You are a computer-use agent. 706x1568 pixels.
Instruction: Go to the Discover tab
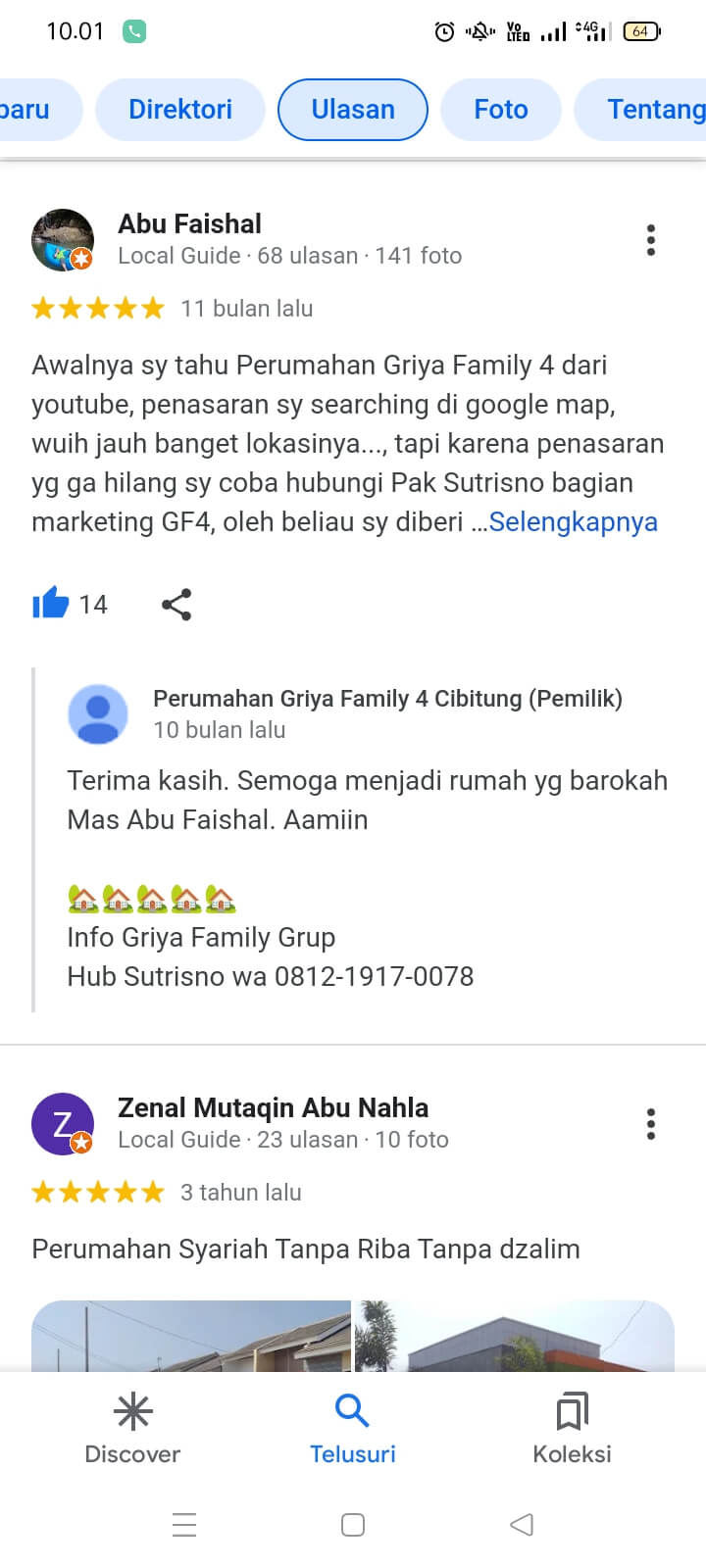[x=132, y=1429]
